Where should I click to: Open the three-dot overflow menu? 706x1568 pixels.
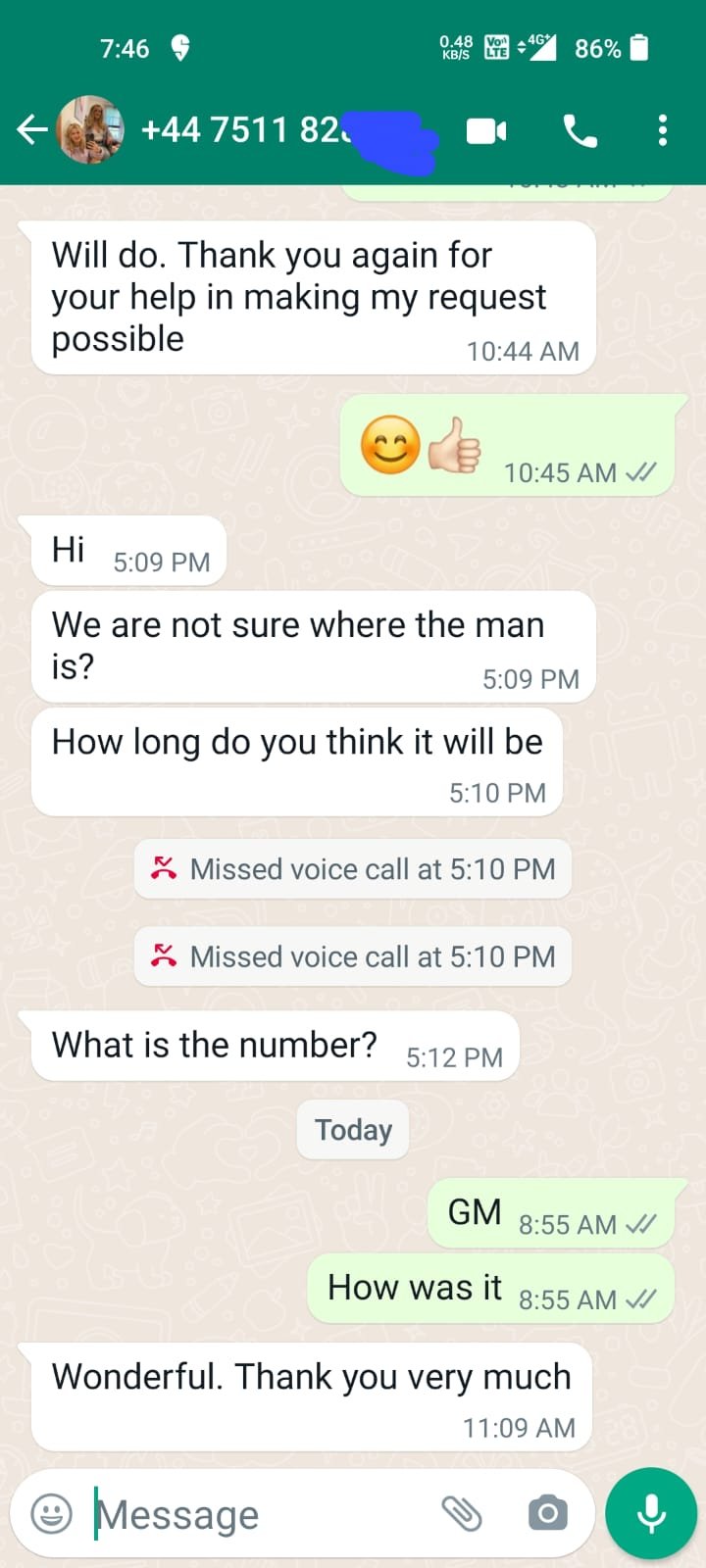(x=663, y=130)
